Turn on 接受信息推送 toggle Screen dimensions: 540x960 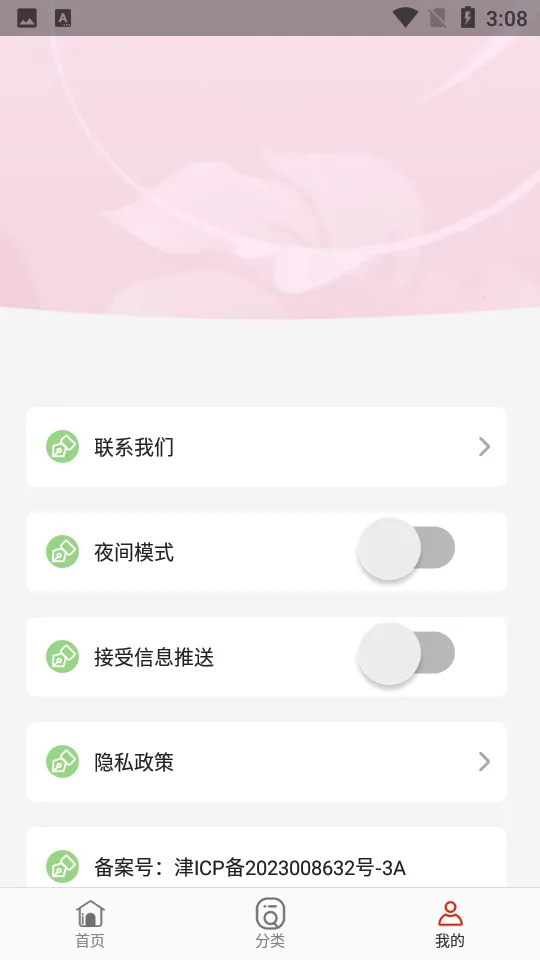point(407,654)
